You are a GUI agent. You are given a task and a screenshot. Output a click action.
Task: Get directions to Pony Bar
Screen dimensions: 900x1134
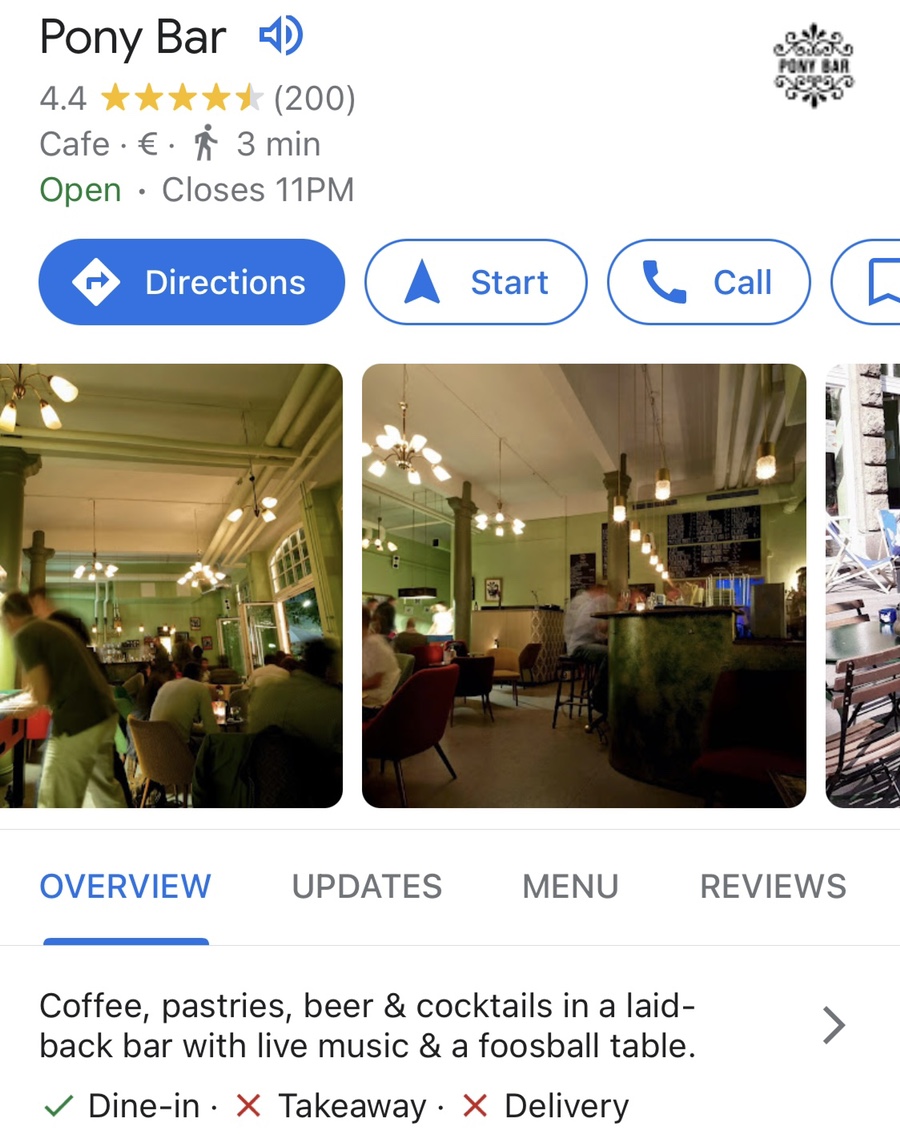click(x=191, y=283)
